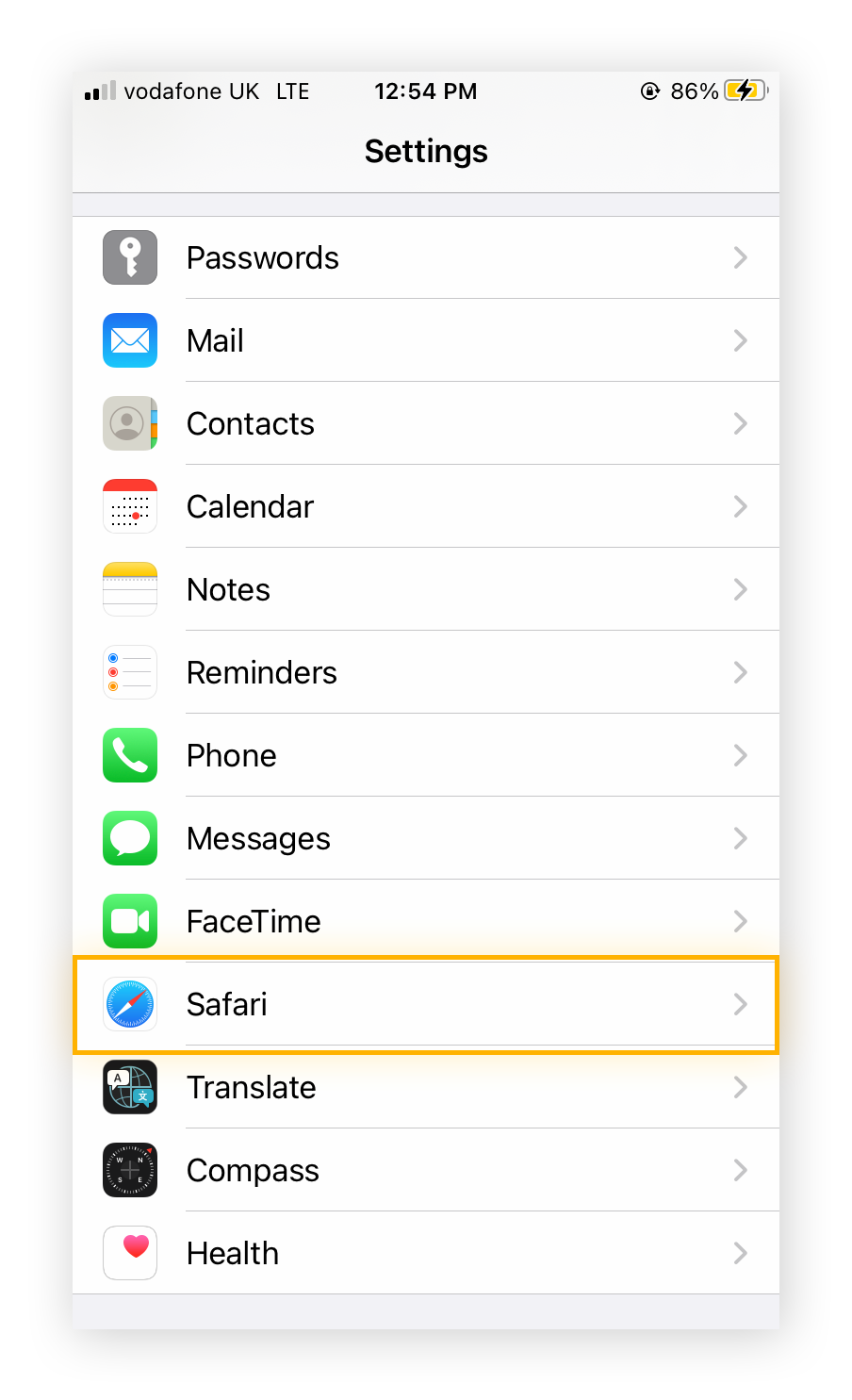This screenshot has height=1400, width=852.
Task: Select the Contacts app icon
Action: 130,423
